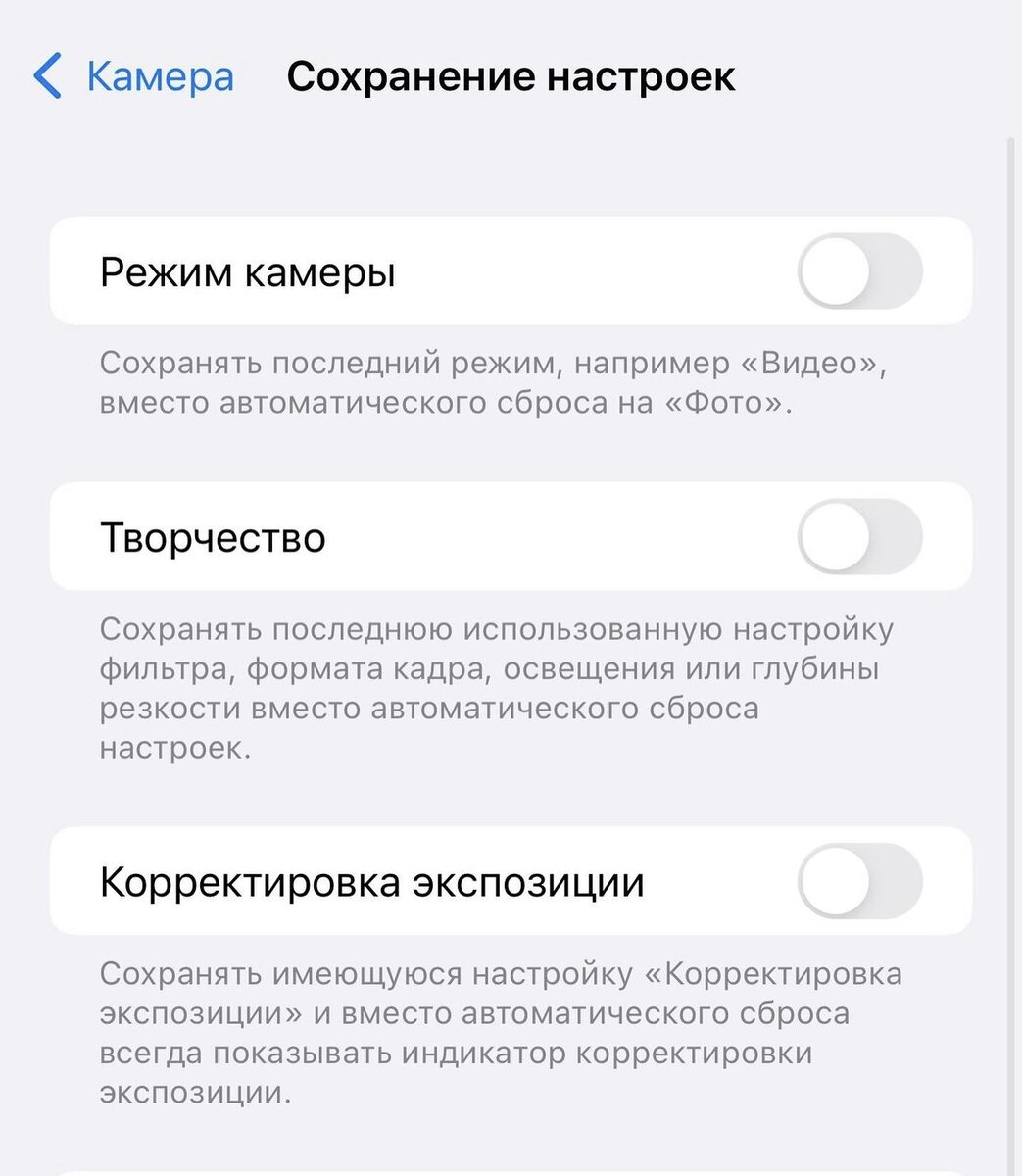
Task: Tap the back chevron icon
Action: tap(47, 75)
